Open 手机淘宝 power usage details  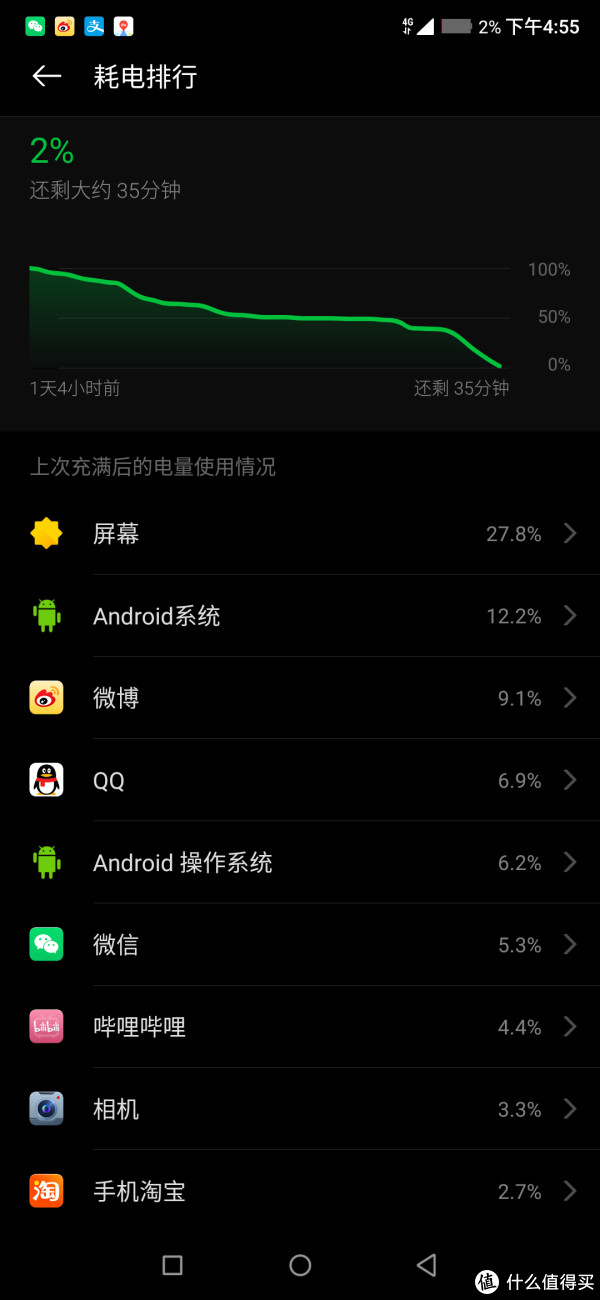300,1191
